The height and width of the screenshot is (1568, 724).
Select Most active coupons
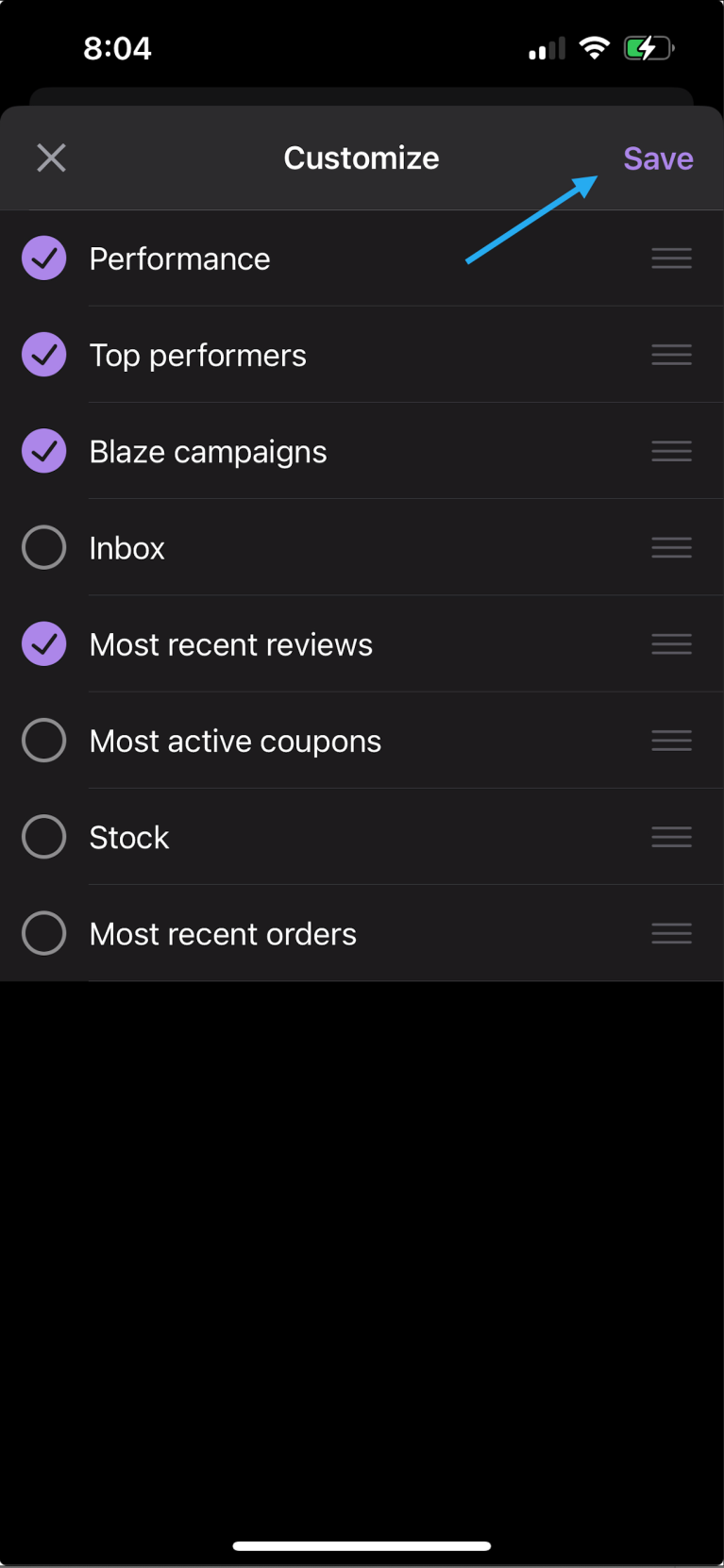44,741
